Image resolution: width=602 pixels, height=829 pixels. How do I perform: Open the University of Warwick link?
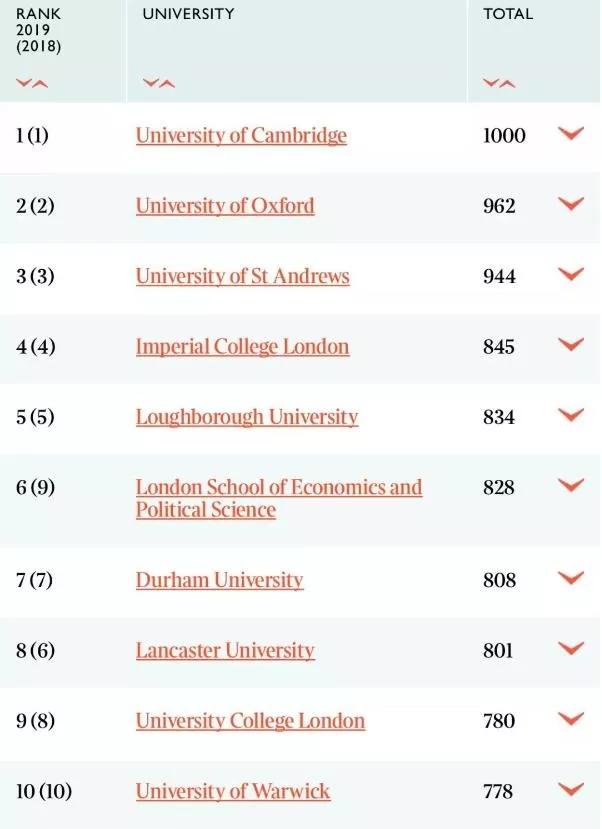pos(233,792)
